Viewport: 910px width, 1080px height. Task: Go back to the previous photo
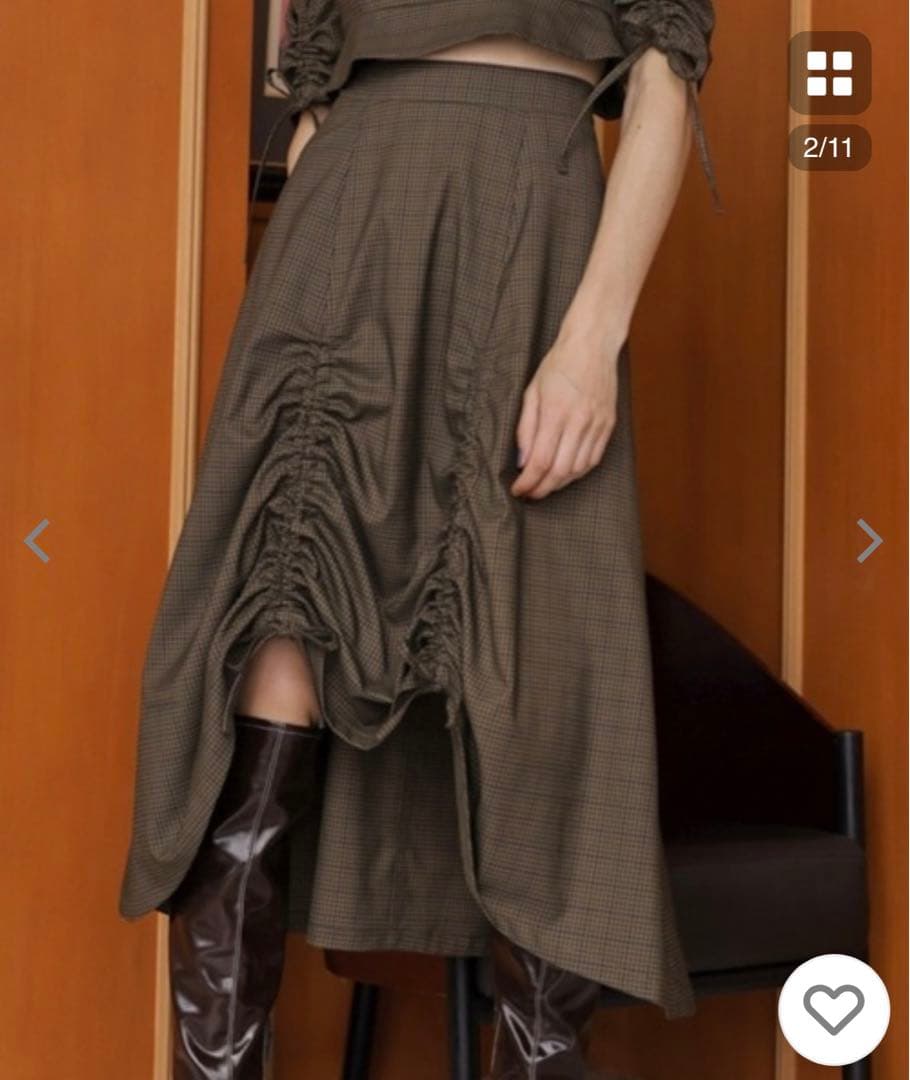coord(37,541)
